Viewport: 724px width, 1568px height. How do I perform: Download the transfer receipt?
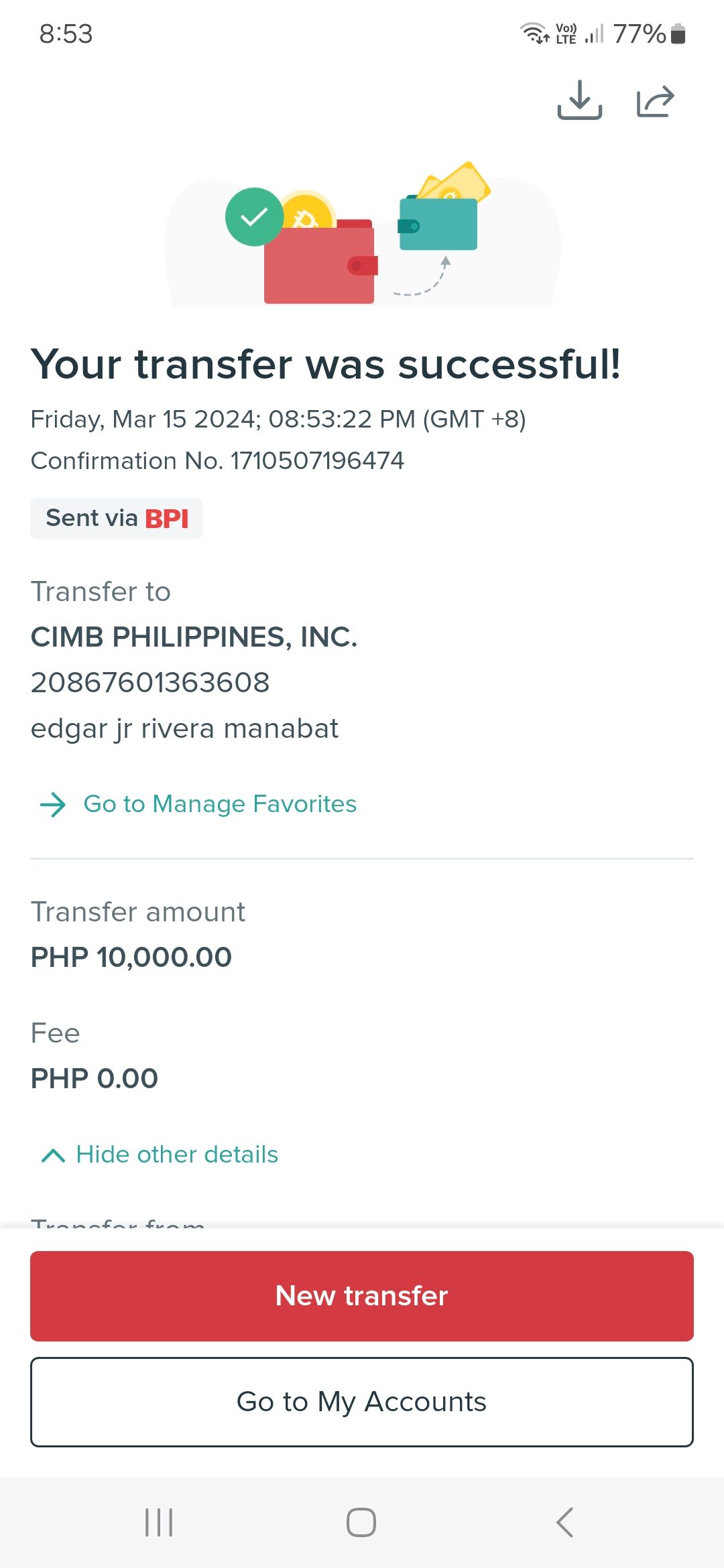pyautogui.click(x=580, y=101)
